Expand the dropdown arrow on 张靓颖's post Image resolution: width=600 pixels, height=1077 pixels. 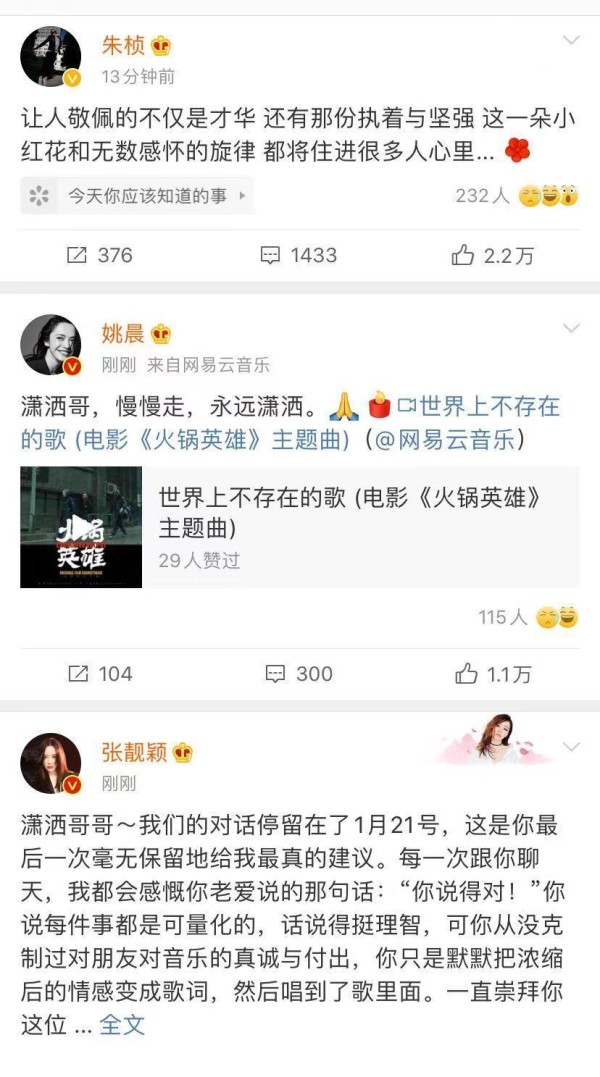pyautogui.click(x=571, y=747)
